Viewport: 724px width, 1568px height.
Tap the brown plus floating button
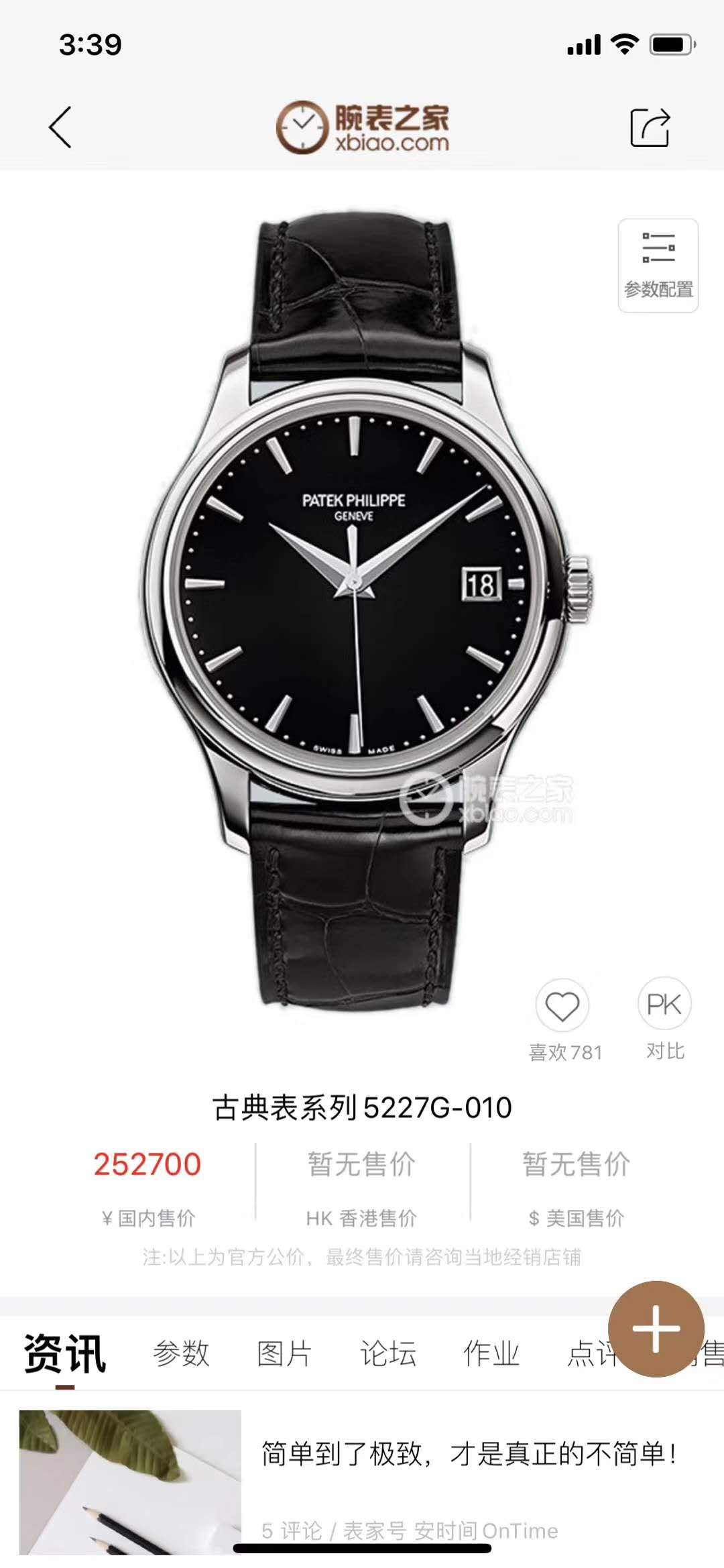(x=656, y=1329)
